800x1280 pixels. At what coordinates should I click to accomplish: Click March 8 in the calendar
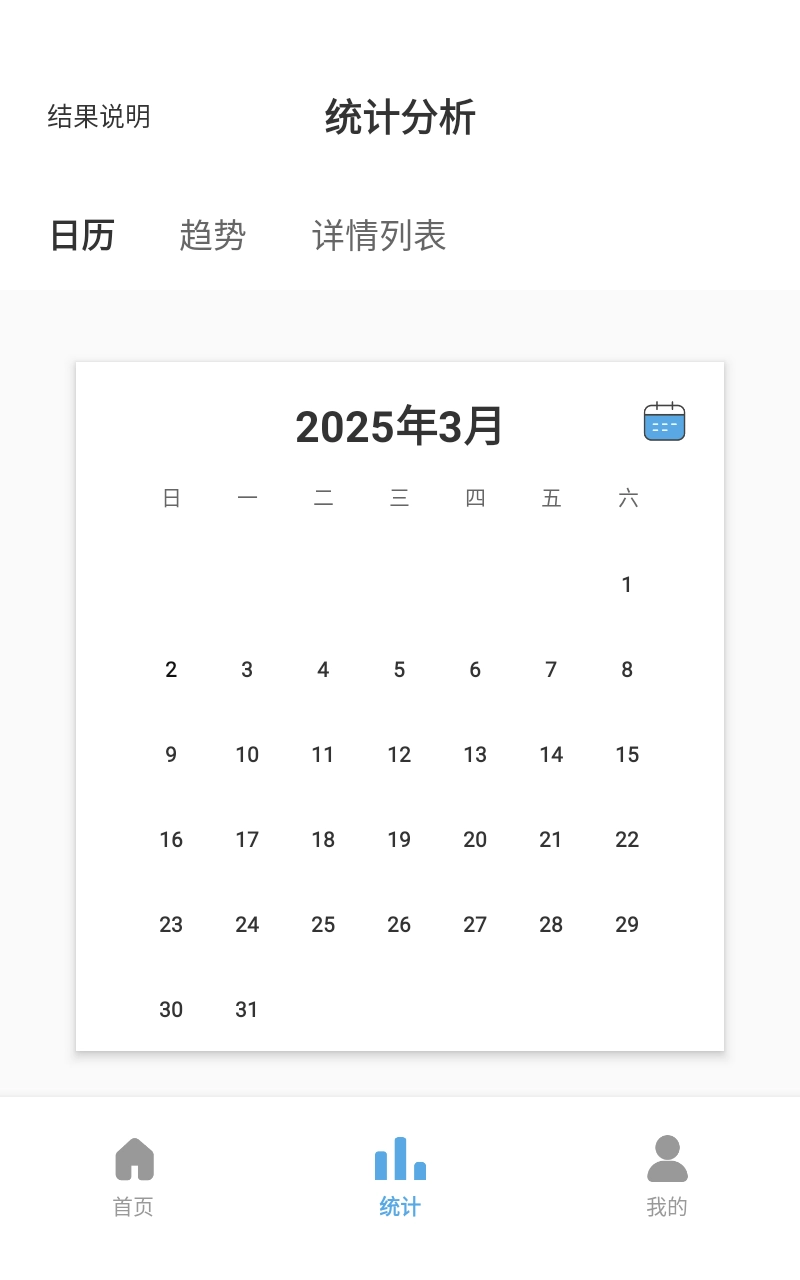627,670
